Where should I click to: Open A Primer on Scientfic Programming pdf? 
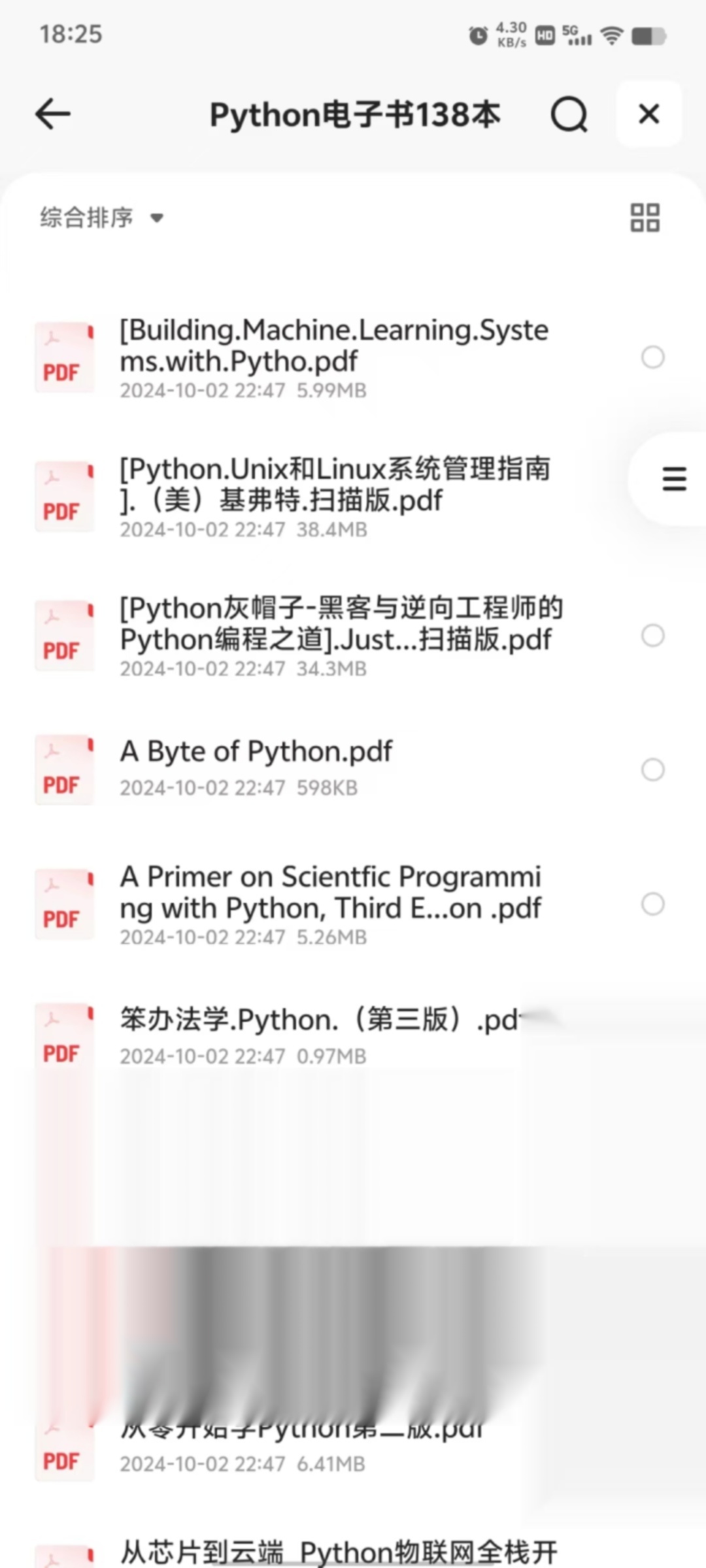pyautogui.click(x=333, y=905)
